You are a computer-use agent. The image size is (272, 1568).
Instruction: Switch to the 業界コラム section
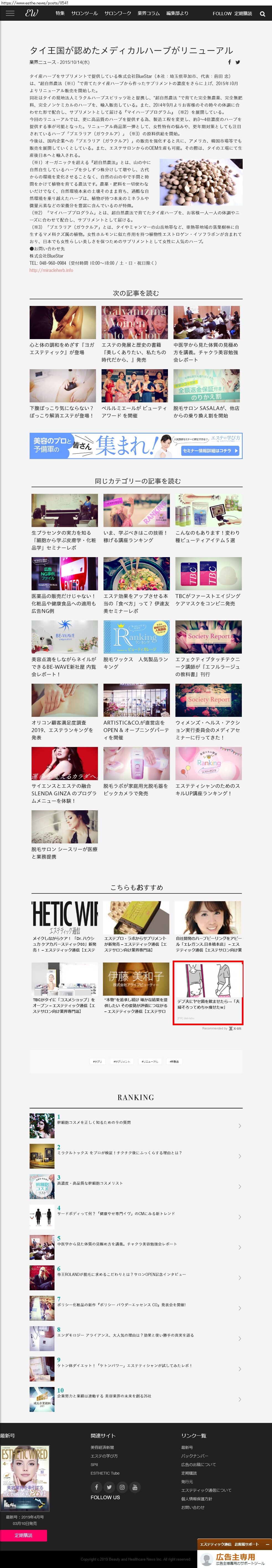pyautogui.click(x=148, y=13)
